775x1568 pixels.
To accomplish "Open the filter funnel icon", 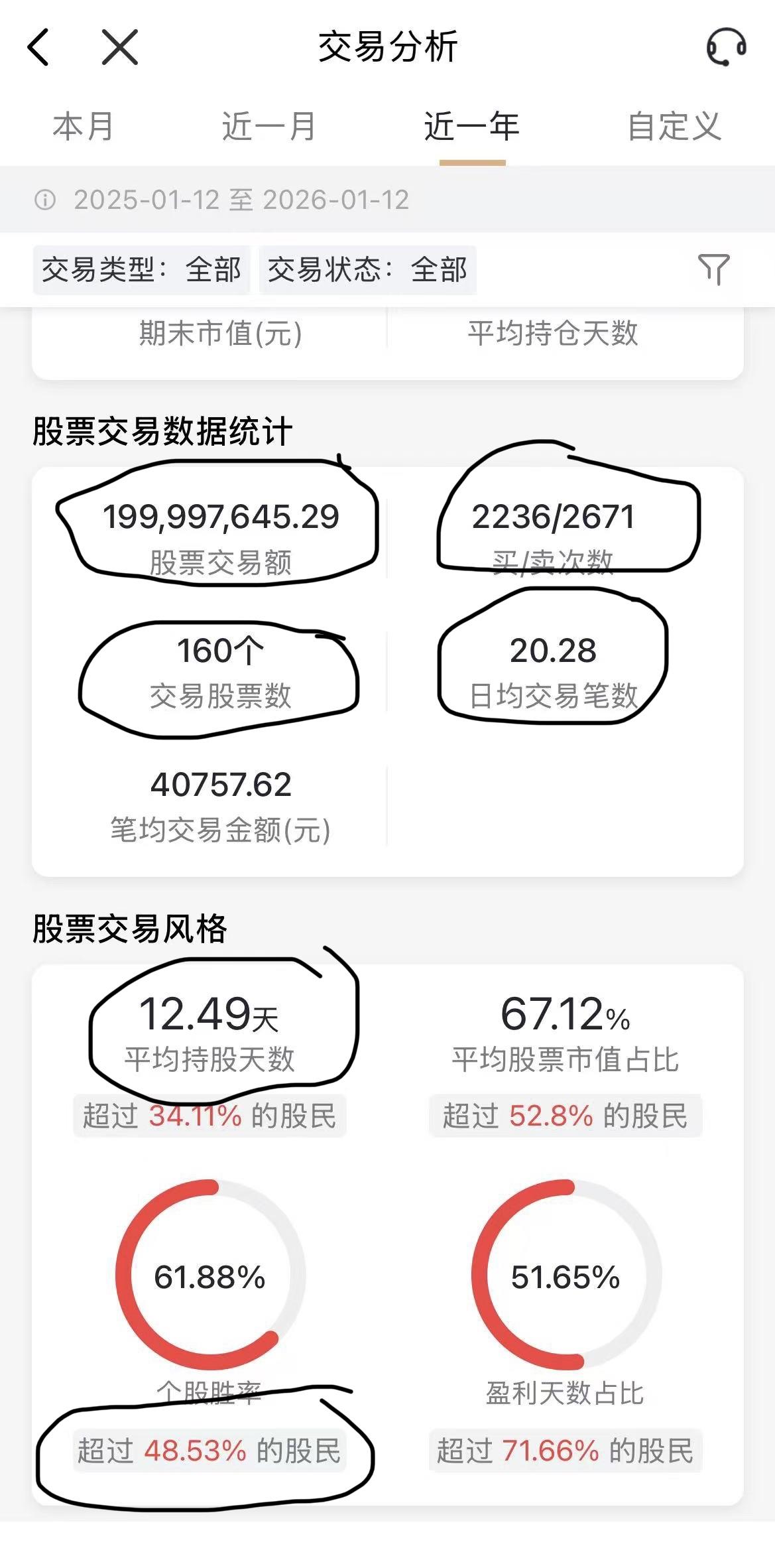I will tap(715, 270).
